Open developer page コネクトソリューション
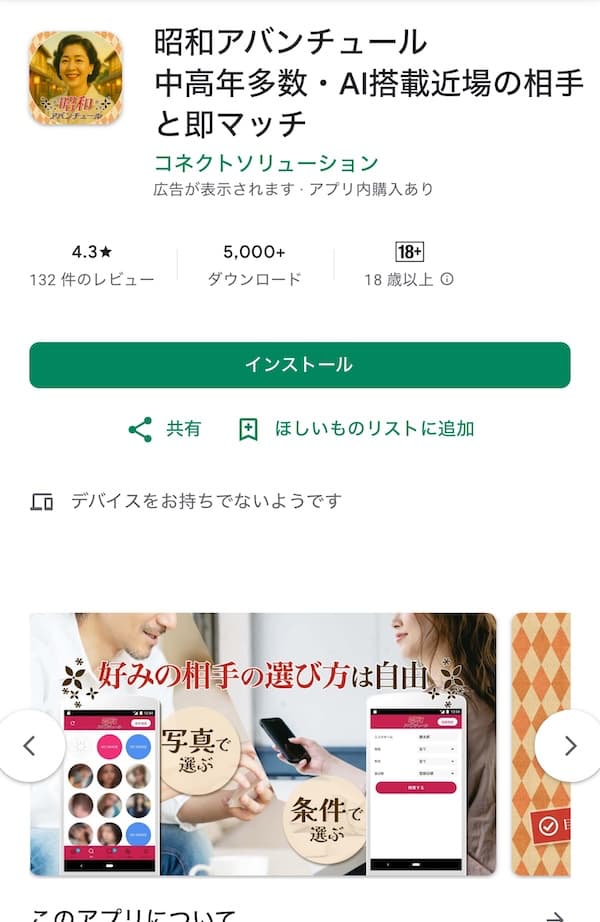This screenshot has width=600, height=922. 266,163
